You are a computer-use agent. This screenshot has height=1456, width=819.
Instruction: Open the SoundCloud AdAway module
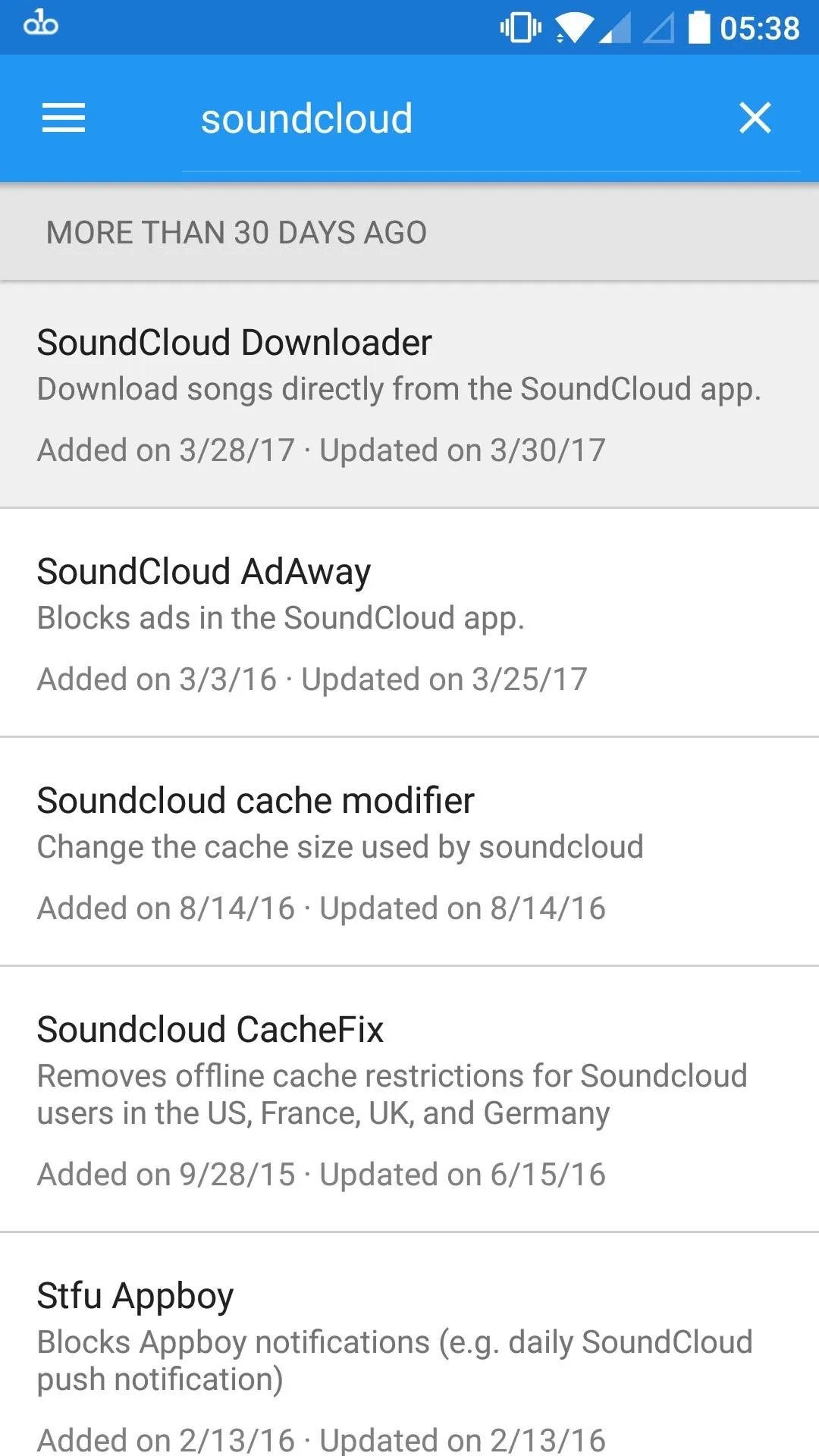409,623
